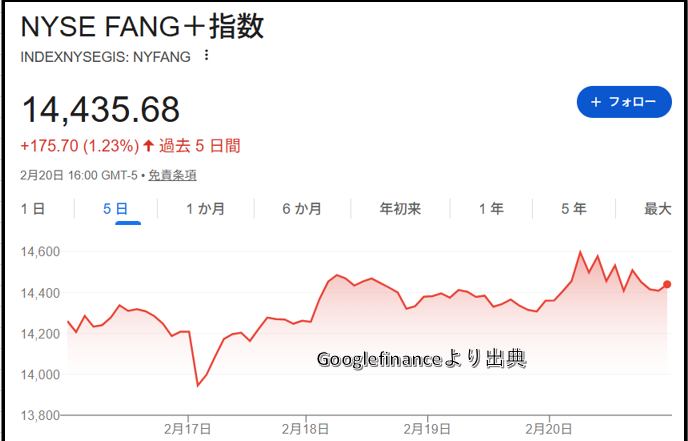Screen dimensions: 688x441
Task: View the 年初来 chart range
Action: pyautogui.click(x=400, y=209)
